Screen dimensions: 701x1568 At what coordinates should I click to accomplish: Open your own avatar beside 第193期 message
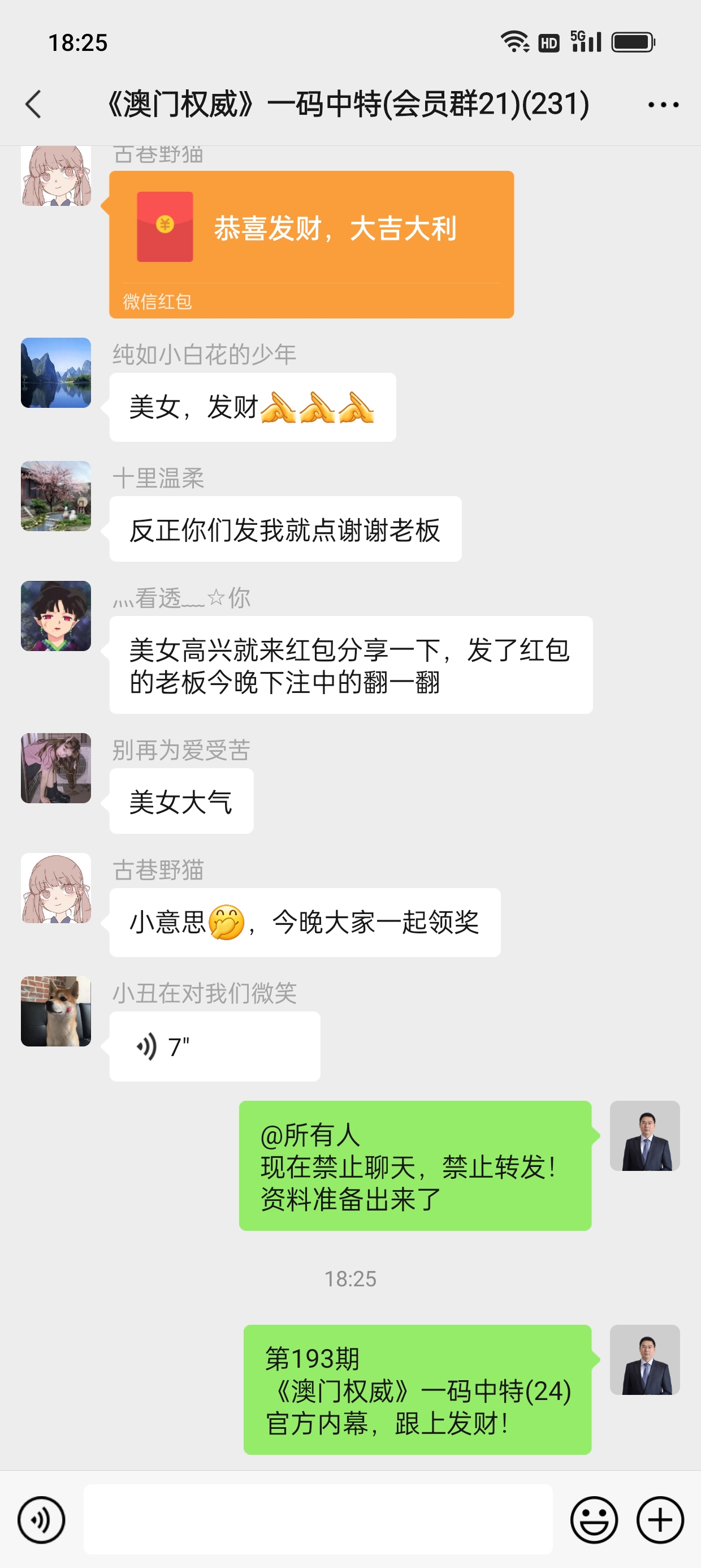[644, 1359]
